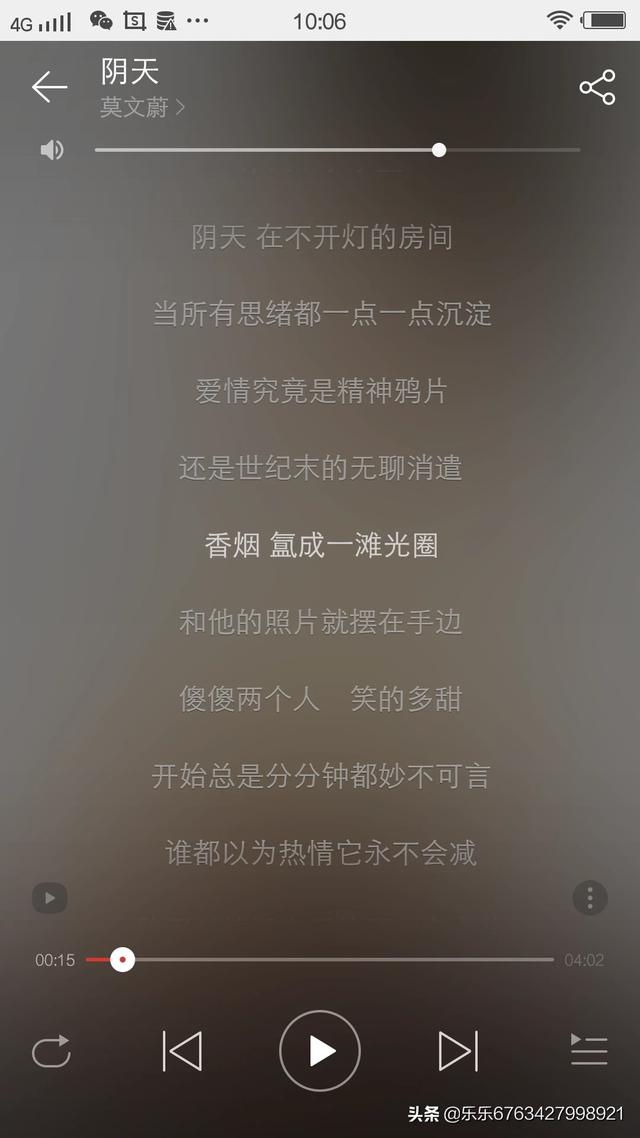
Task: Open the three-dot more options
Action: pos(590,898)
